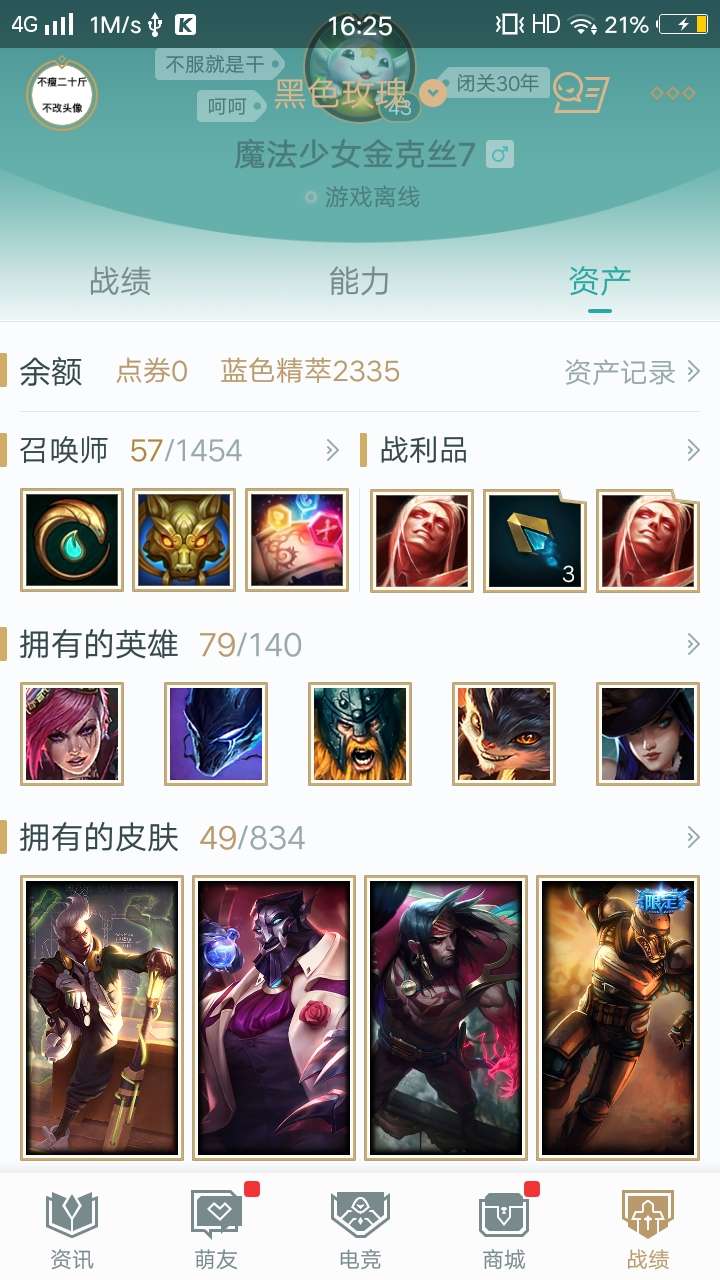720x1280 pixels.
Task: Switch to the 能力 tab
Action: (x=359, y=282)
